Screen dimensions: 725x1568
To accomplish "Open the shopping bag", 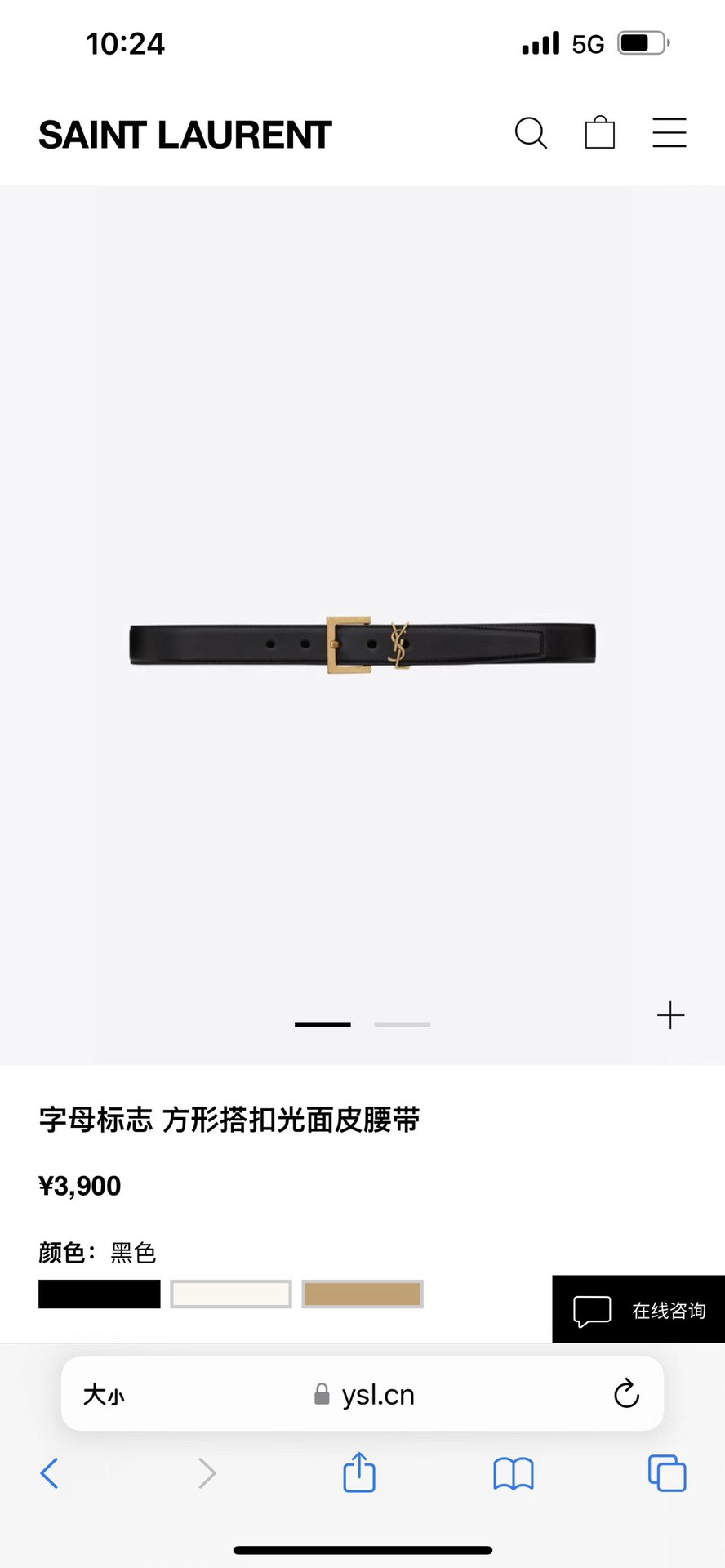I will tap(600, 132).
